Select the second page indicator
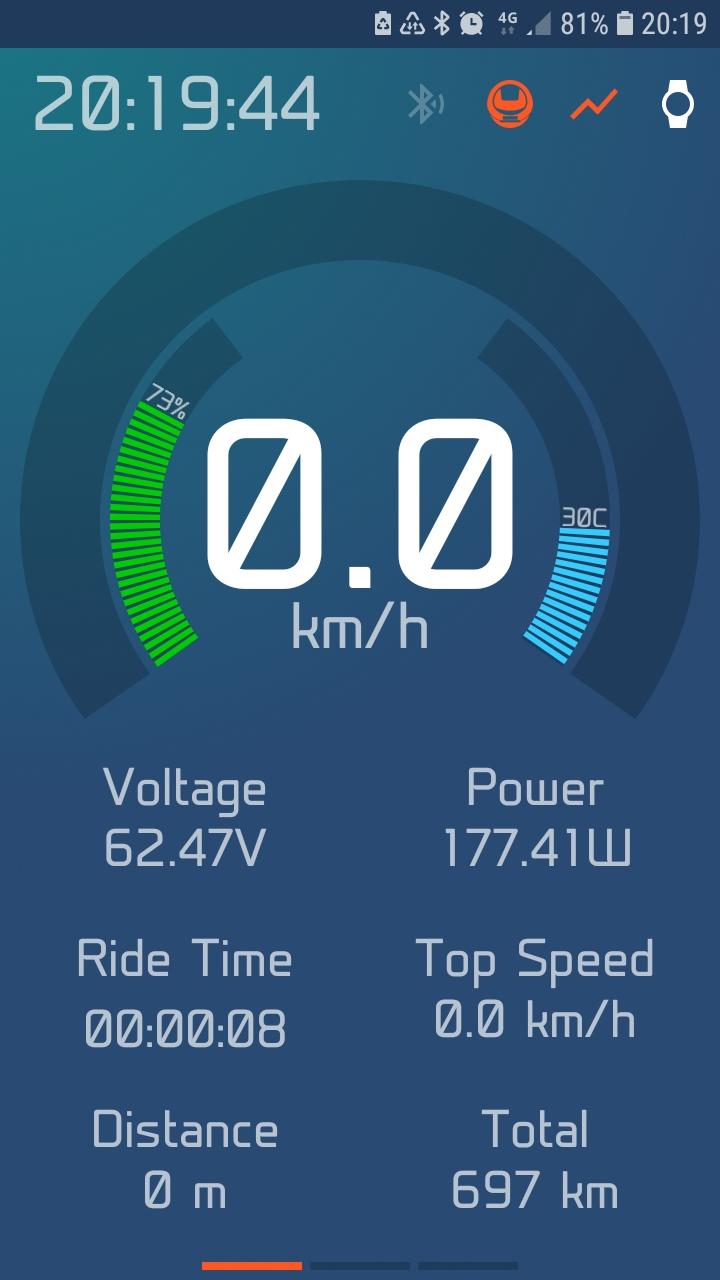 360,1266
